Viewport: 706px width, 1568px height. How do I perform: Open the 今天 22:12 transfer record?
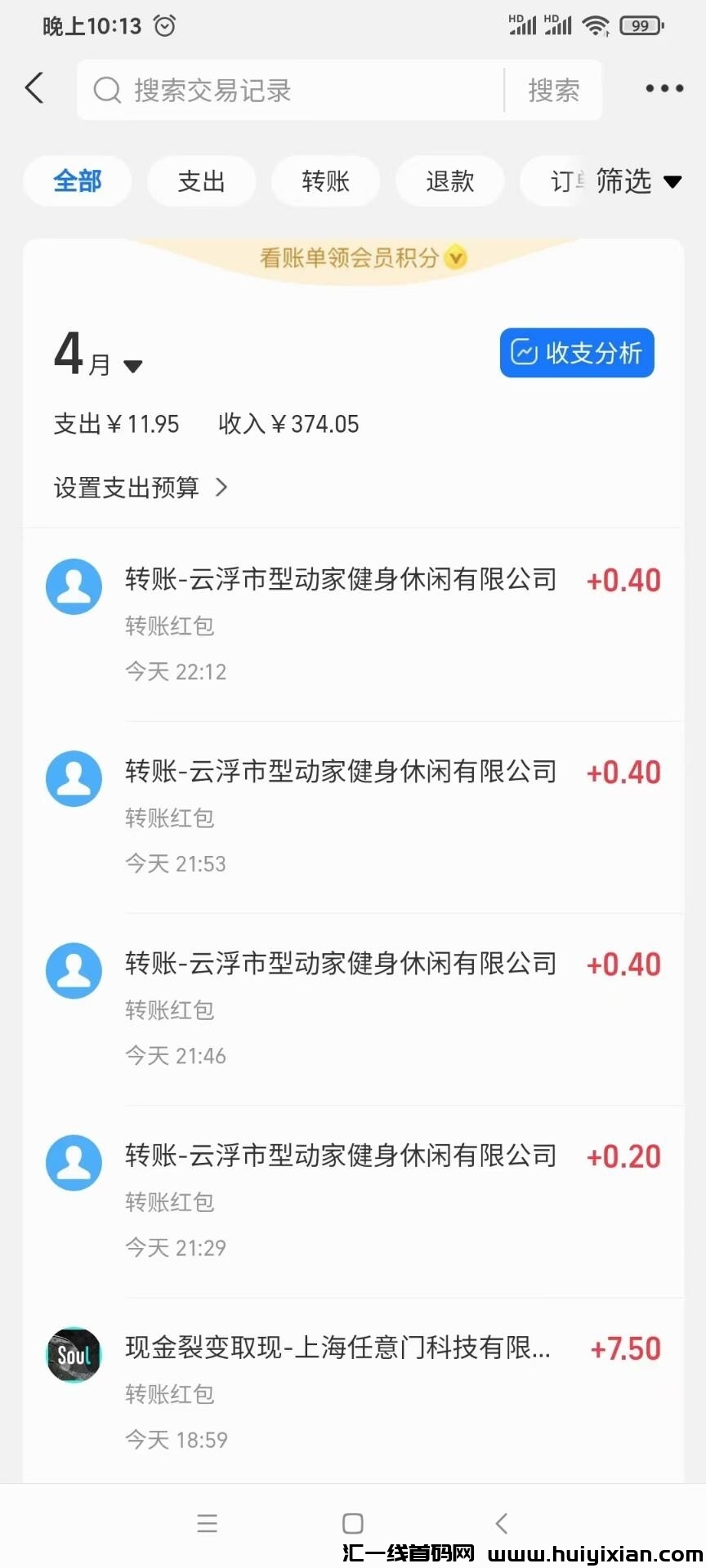pyautogui.click(x=353, y=625)
